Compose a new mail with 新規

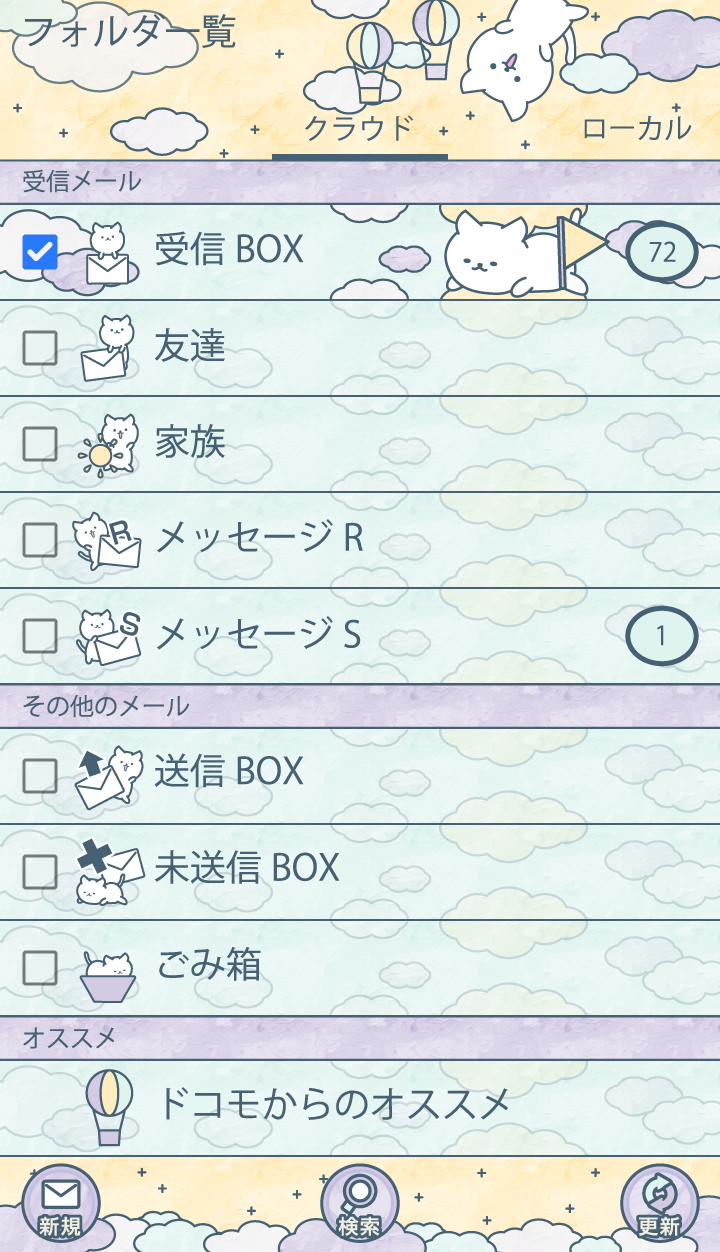(61, 1203)
